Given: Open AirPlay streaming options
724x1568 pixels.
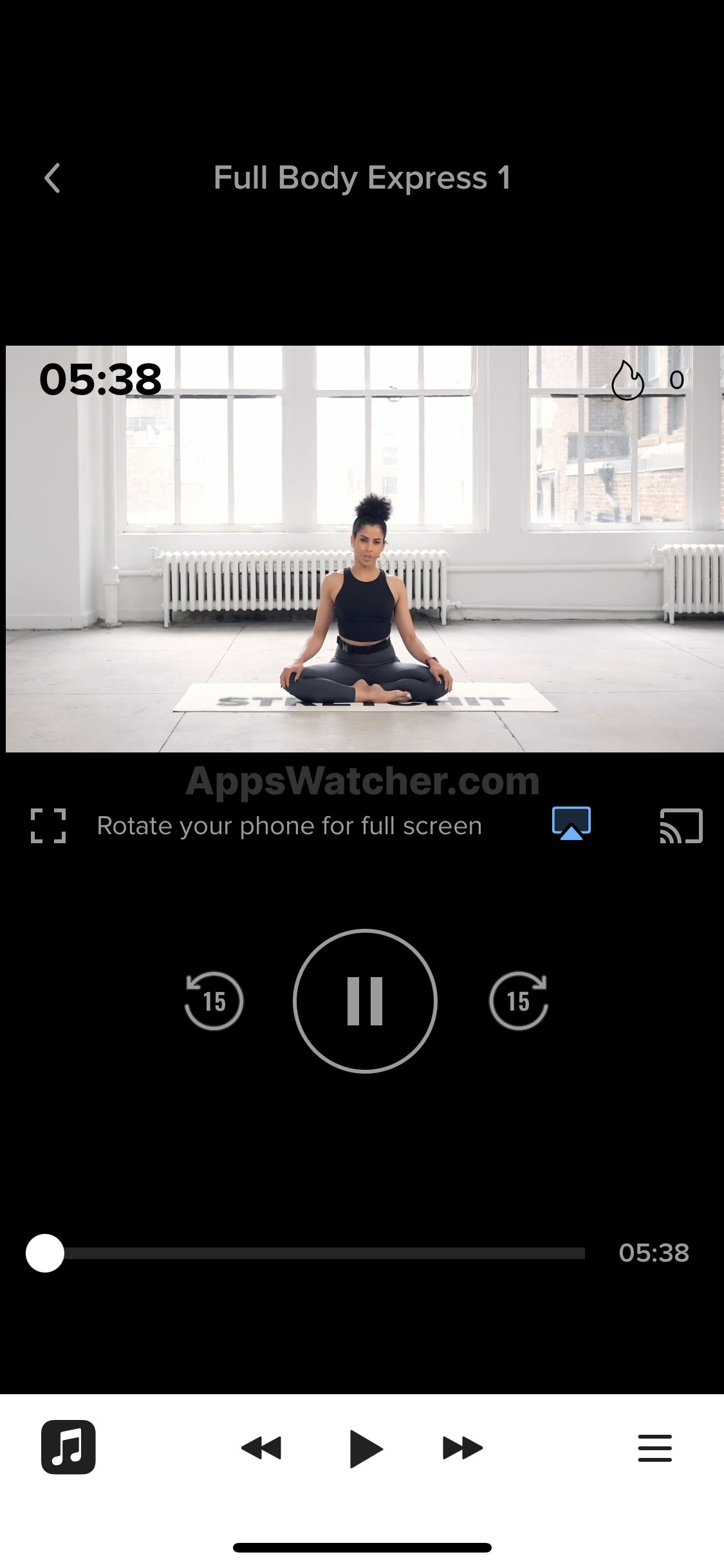Looking at the screenshot, I should 571,824.
